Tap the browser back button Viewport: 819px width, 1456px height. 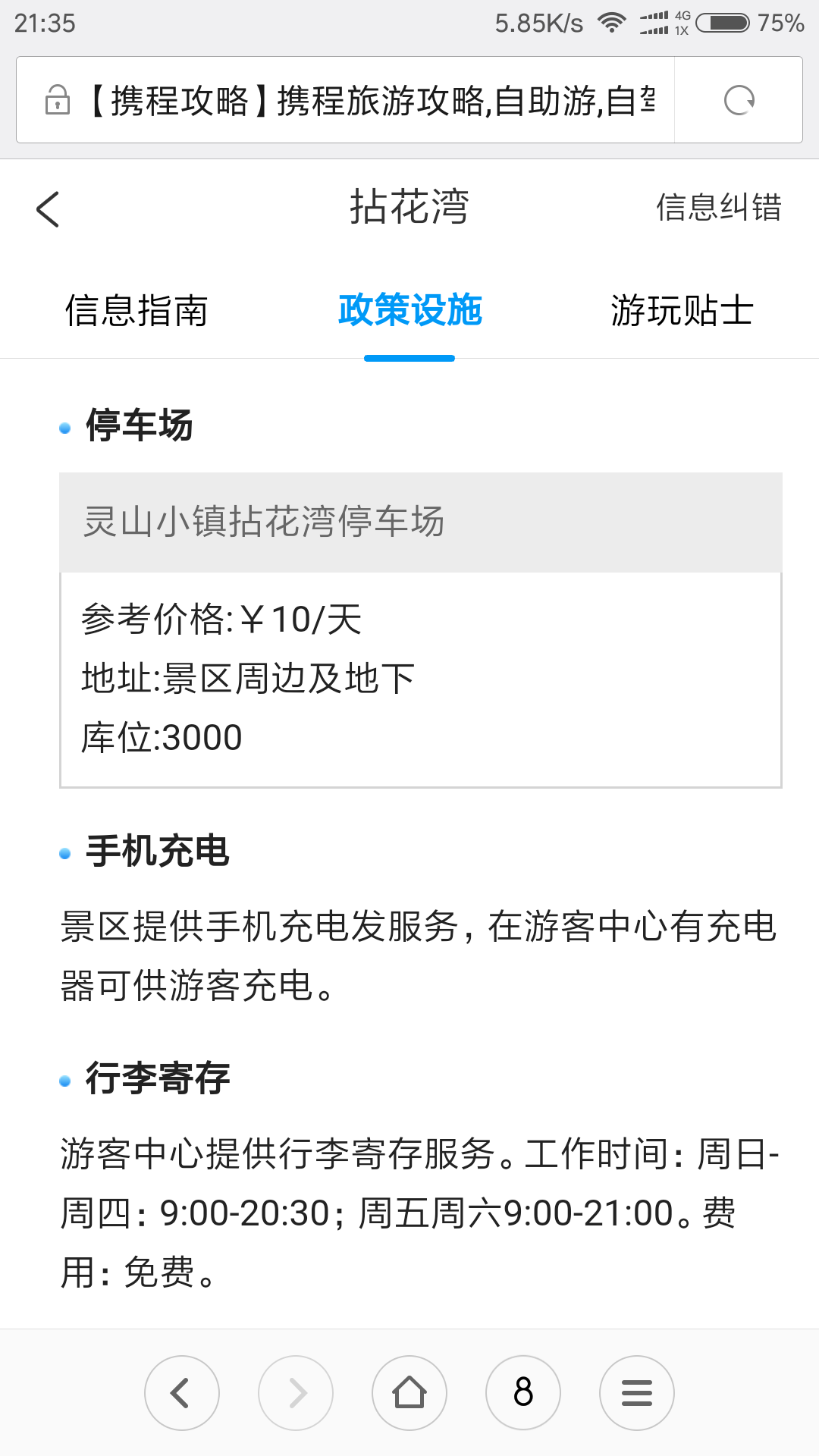click(182, 1392)
